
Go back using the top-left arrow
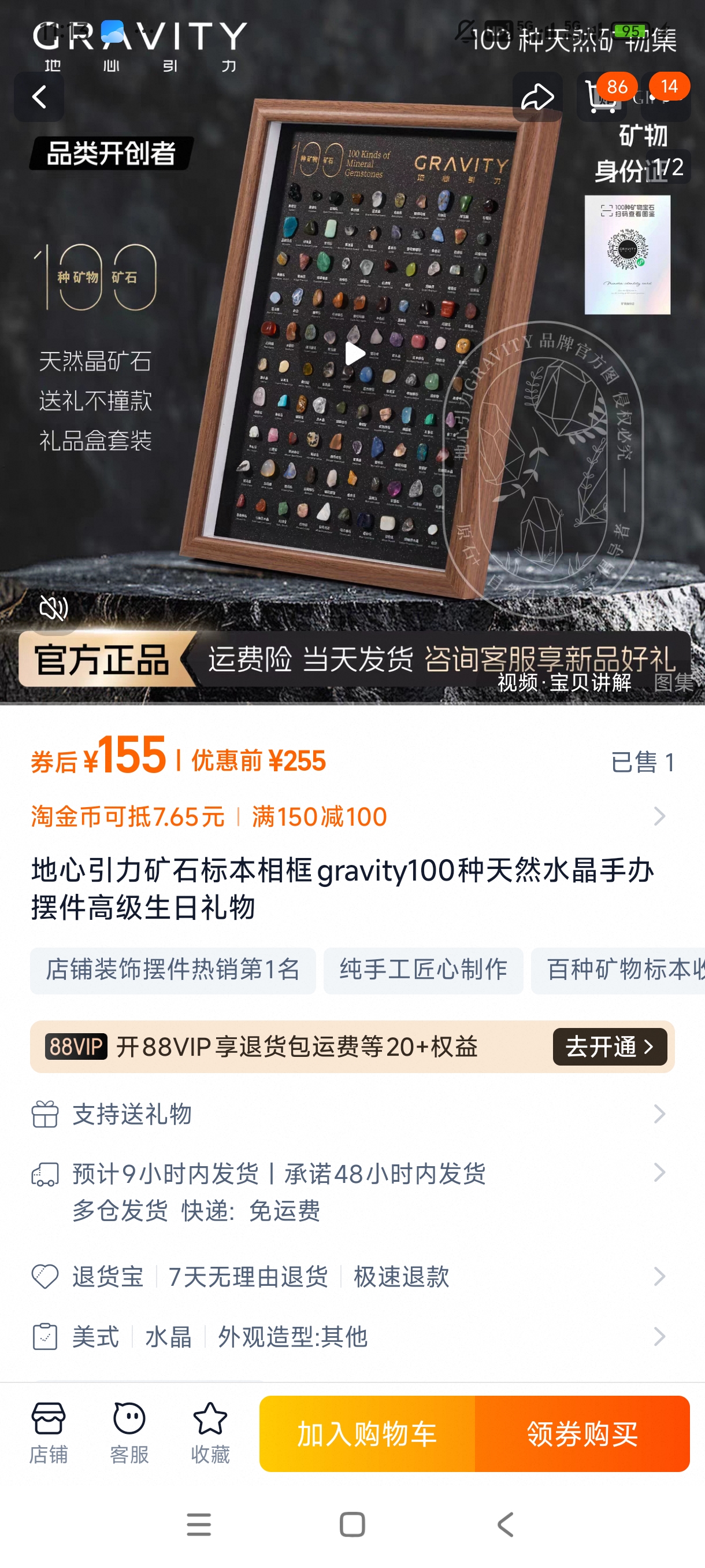pos(39,97)
